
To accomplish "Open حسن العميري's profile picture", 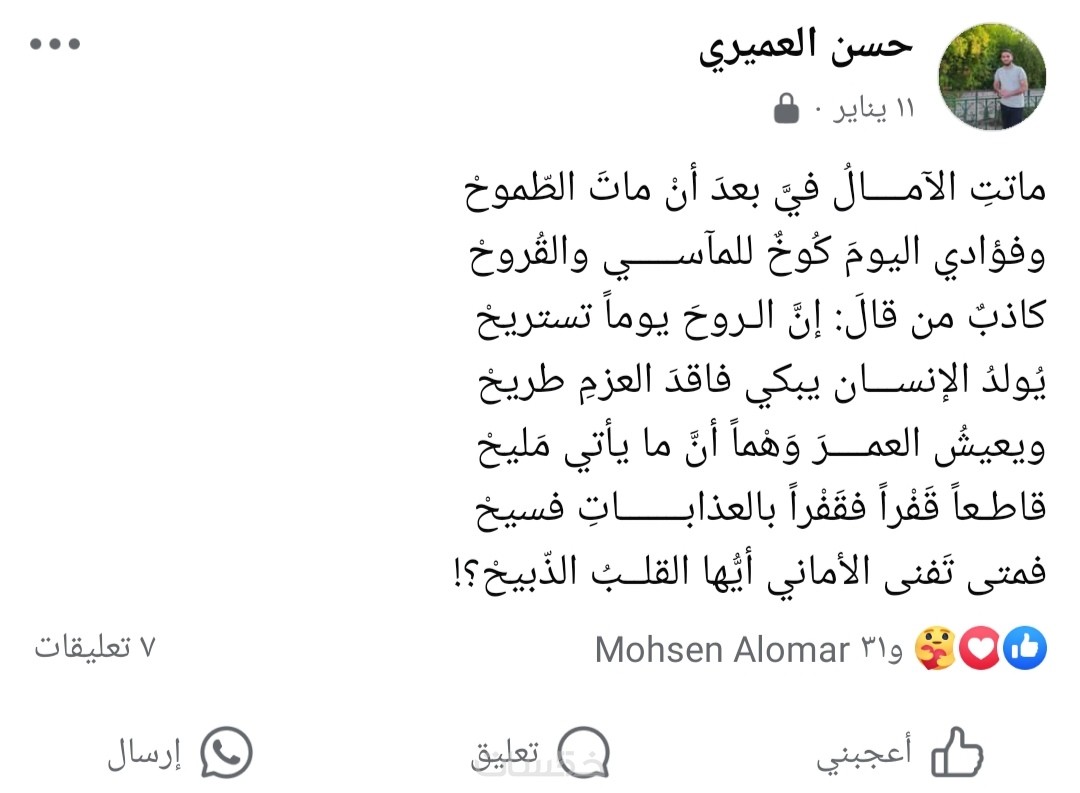I will click(991, 77).
